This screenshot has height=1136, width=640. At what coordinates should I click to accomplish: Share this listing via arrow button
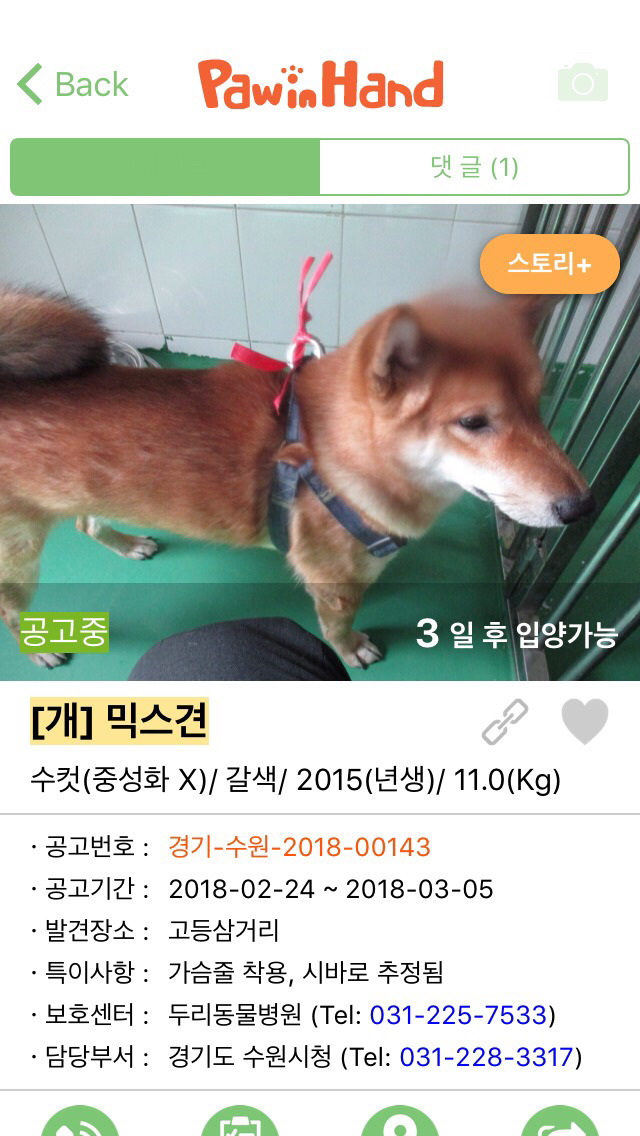560,1122
